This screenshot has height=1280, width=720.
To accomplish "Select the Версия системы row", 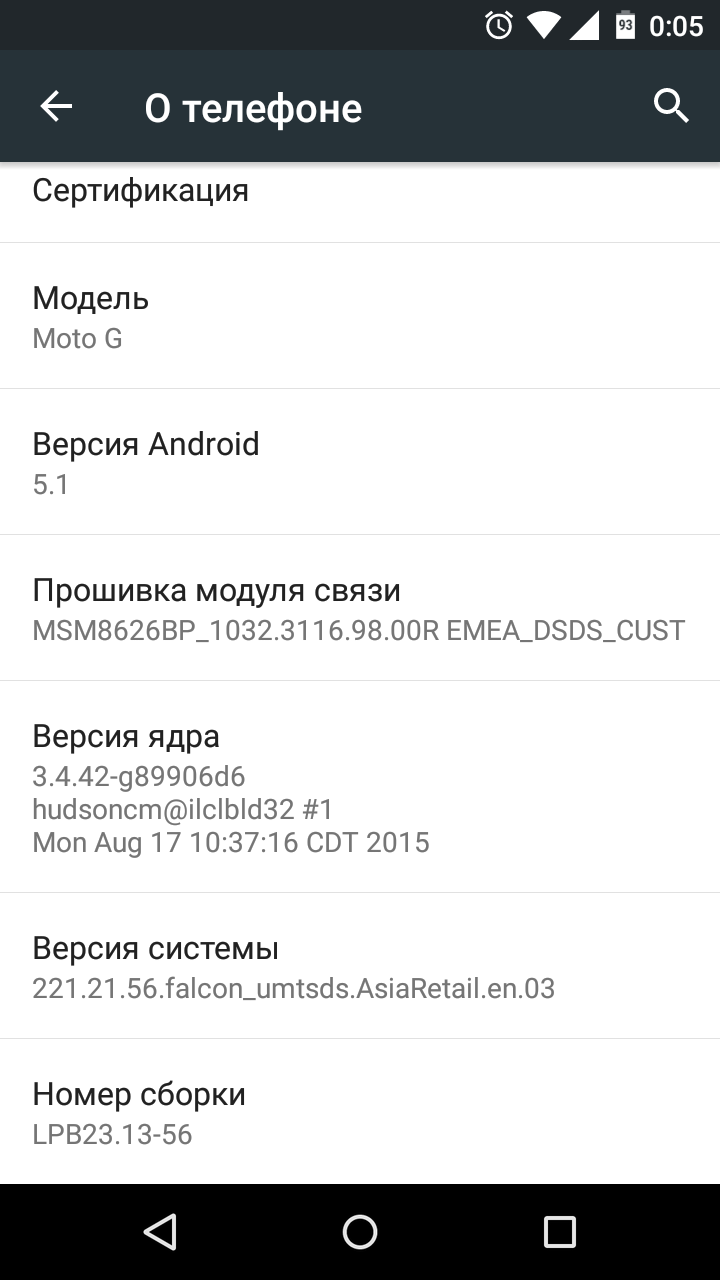I will [360, 966].
